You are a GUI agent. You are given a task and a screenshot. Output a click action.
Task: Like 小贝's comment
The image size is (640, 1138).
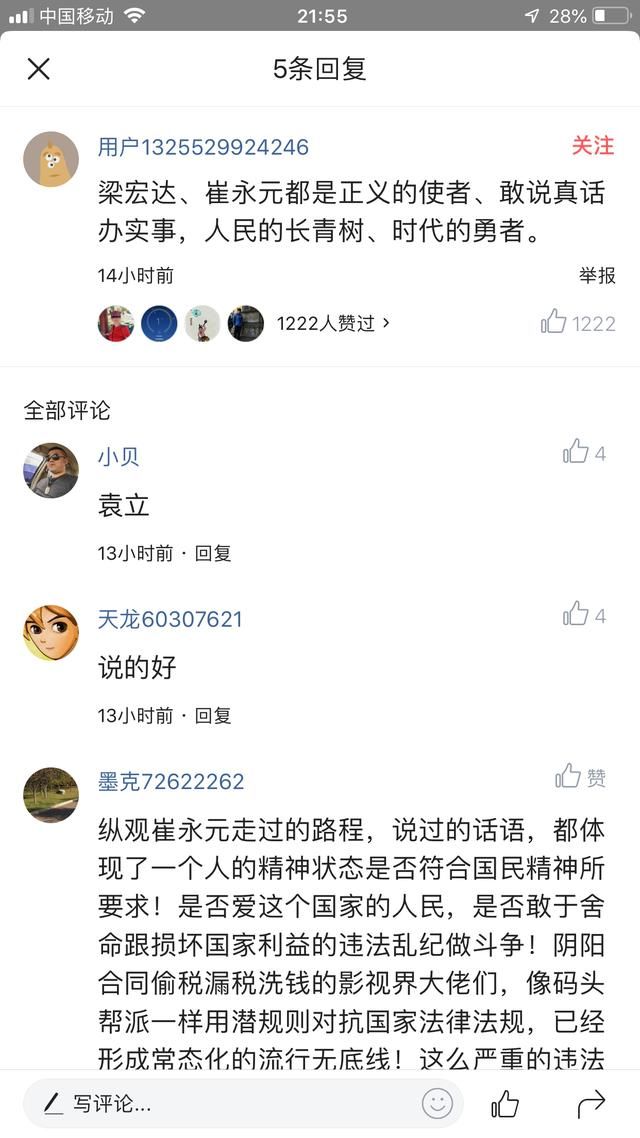[584, 452]
